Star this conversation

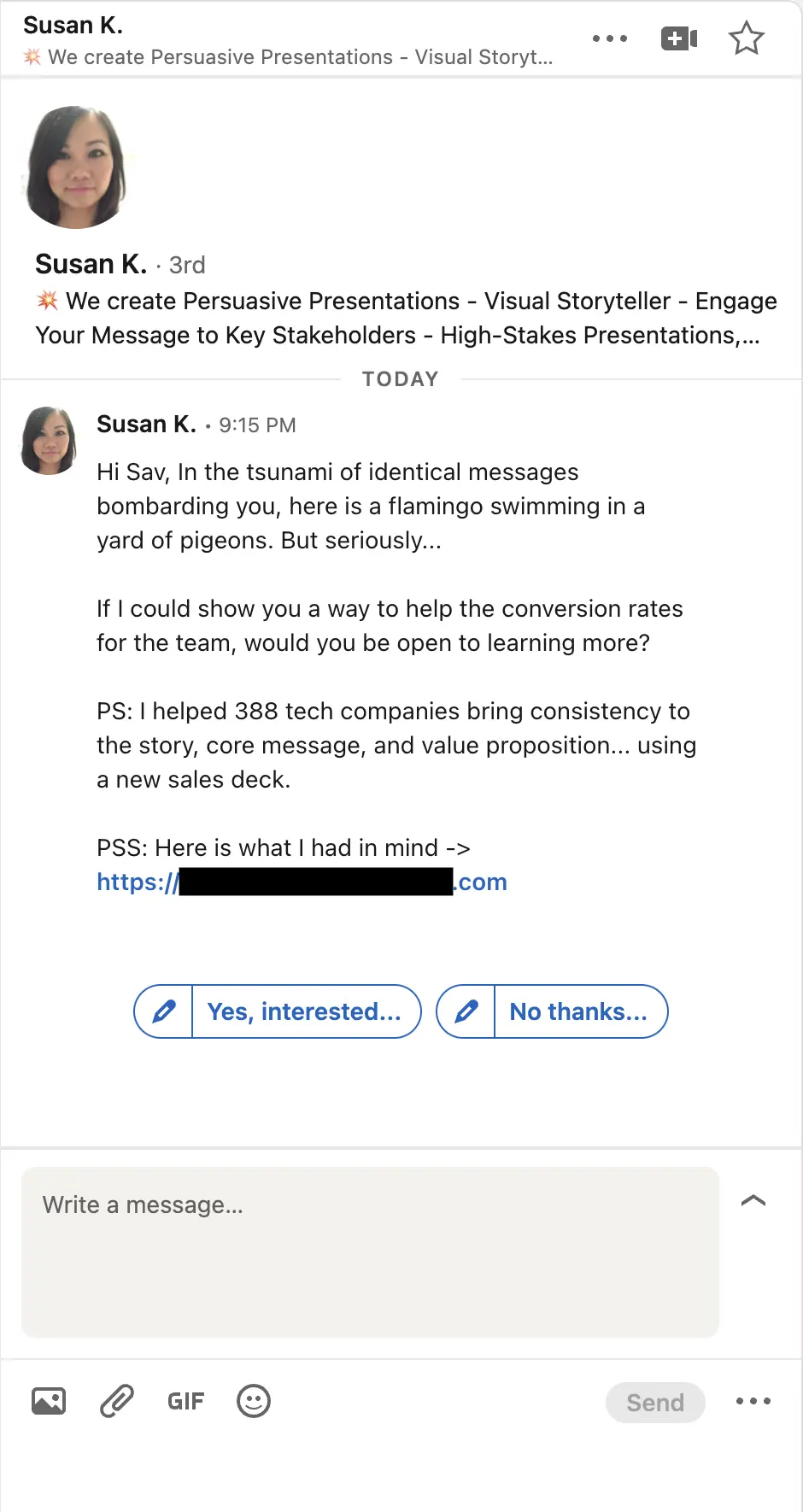[747, 38]
